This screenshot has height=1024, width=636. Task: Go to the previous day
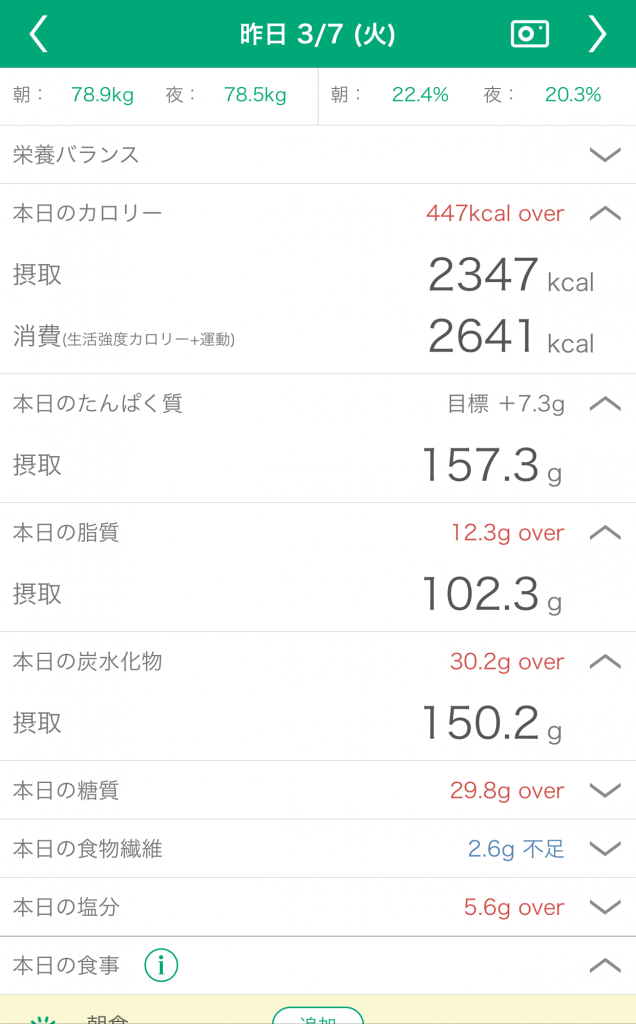[x=39, y=34]
